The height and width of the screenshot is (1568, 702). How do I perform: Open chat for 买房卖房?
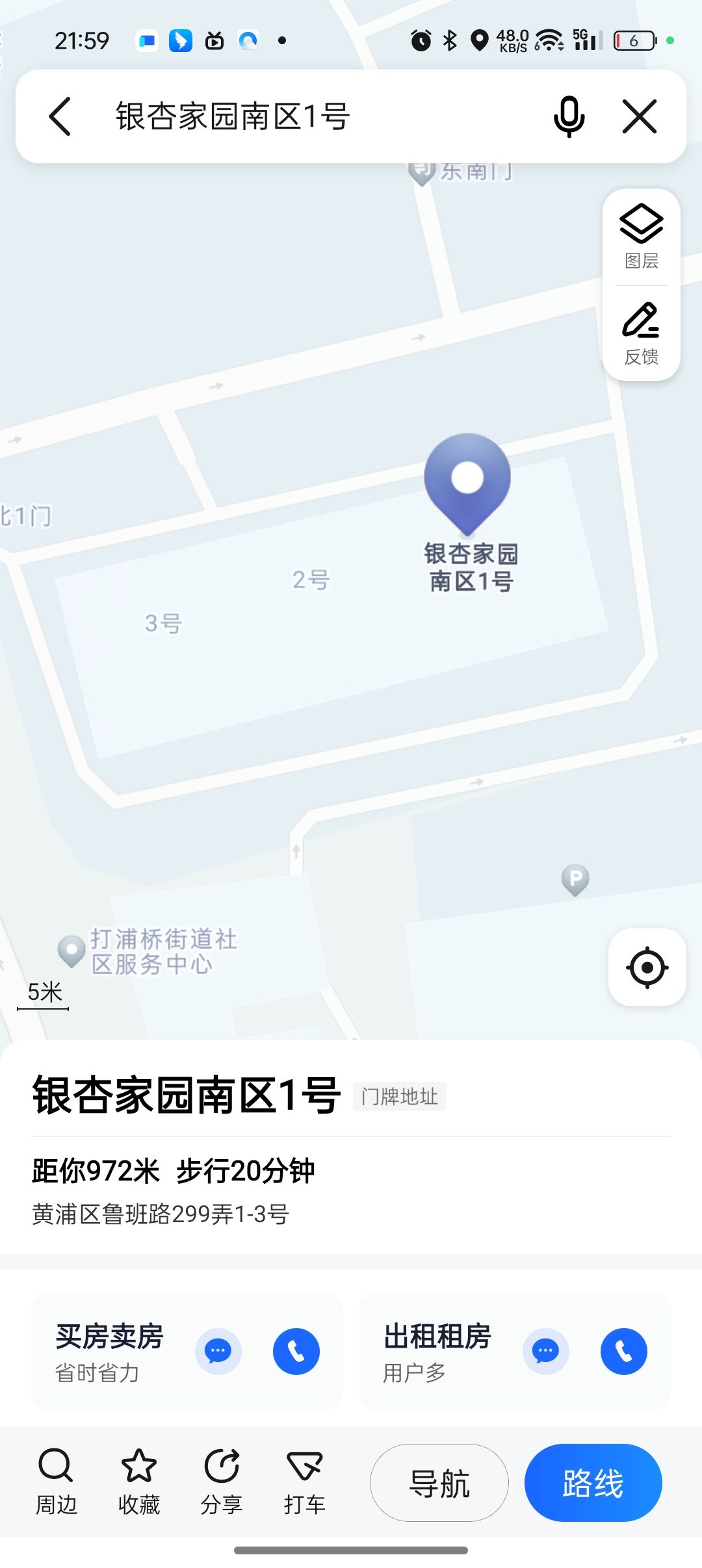point(218,1352)
